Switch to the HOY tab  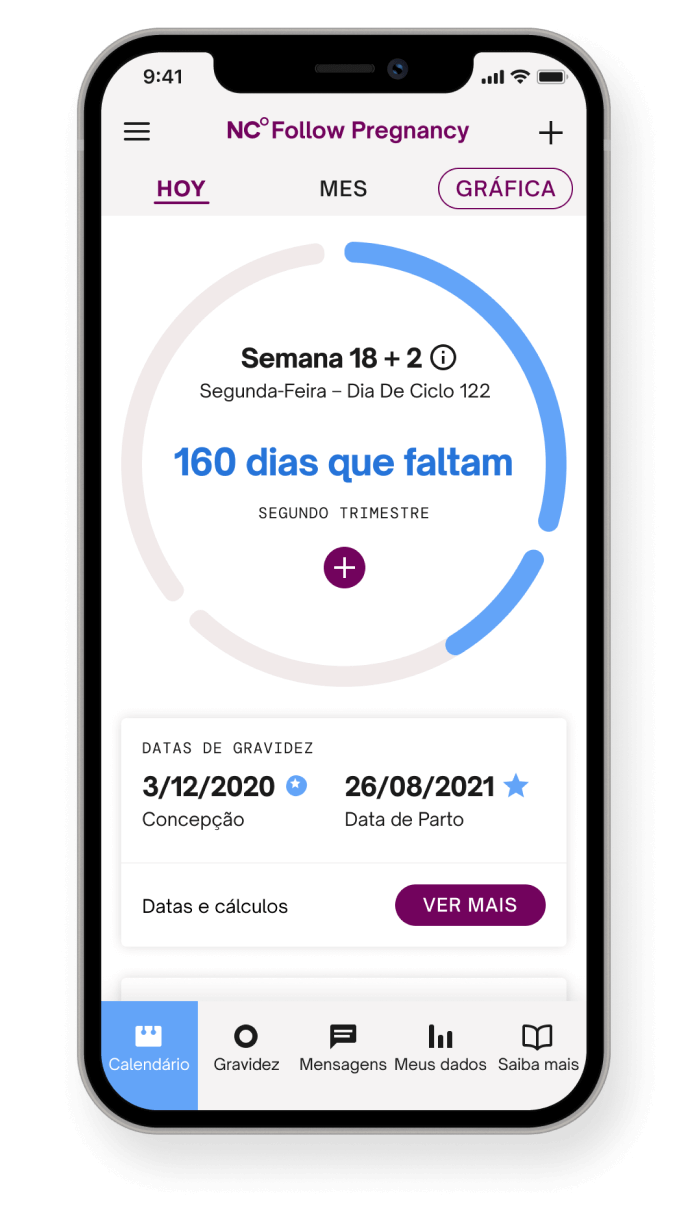[x=181, y=189]
